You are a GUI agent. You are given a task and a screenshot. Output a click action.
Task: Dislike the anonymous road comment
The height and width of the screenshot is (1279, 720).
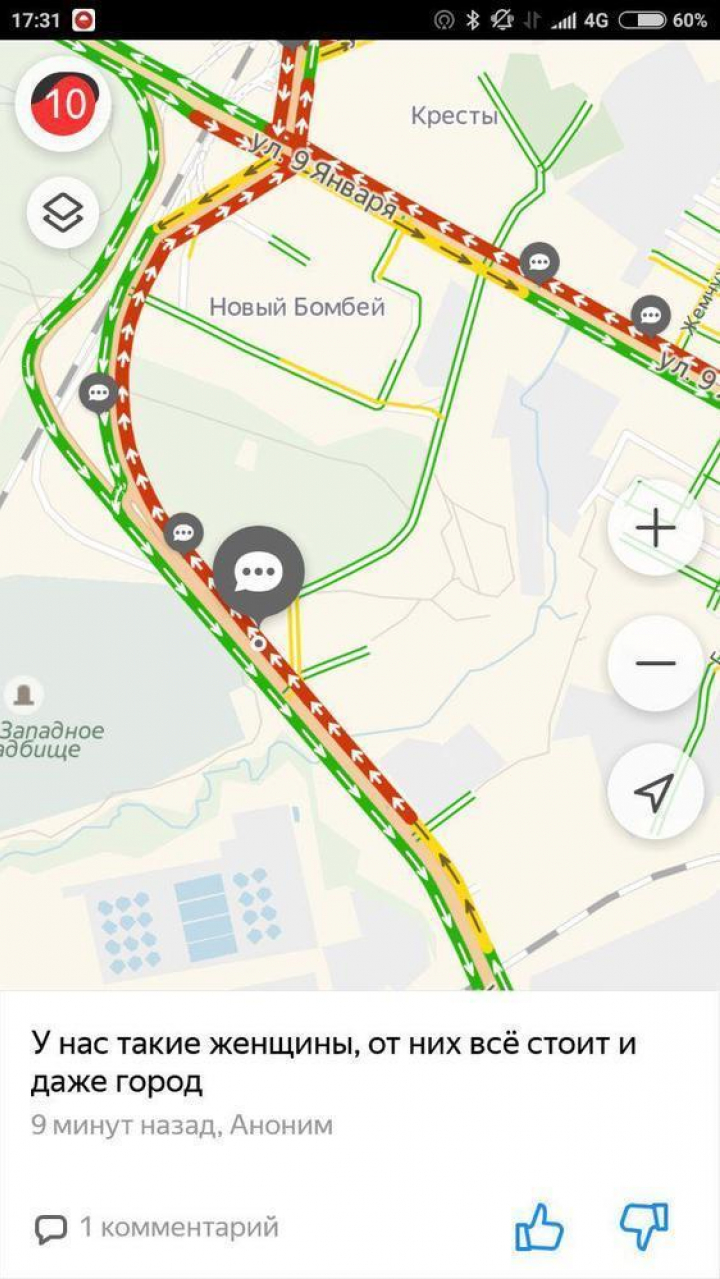click(645, 1227)
